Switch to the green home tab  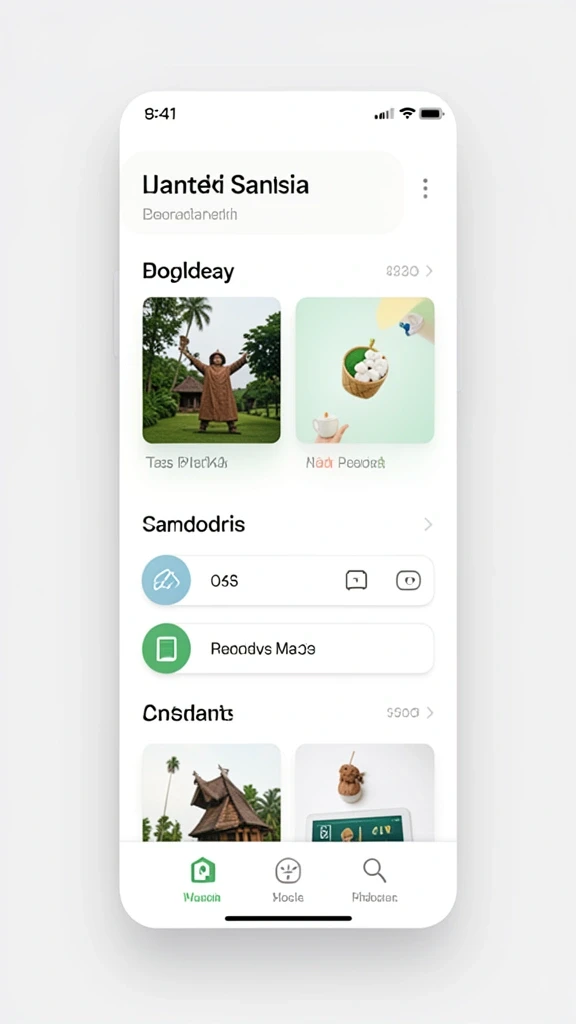pyautogui.click(x=202, y=879)
